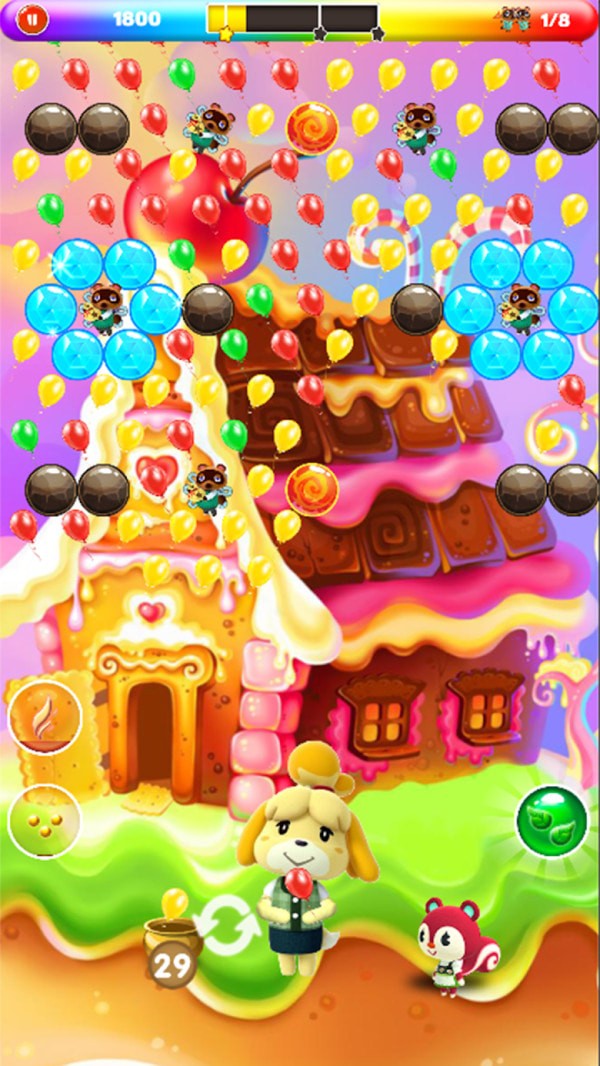600x1066 pixels.
Task: Activate the fireball booster
Action: tap(45, 717)
